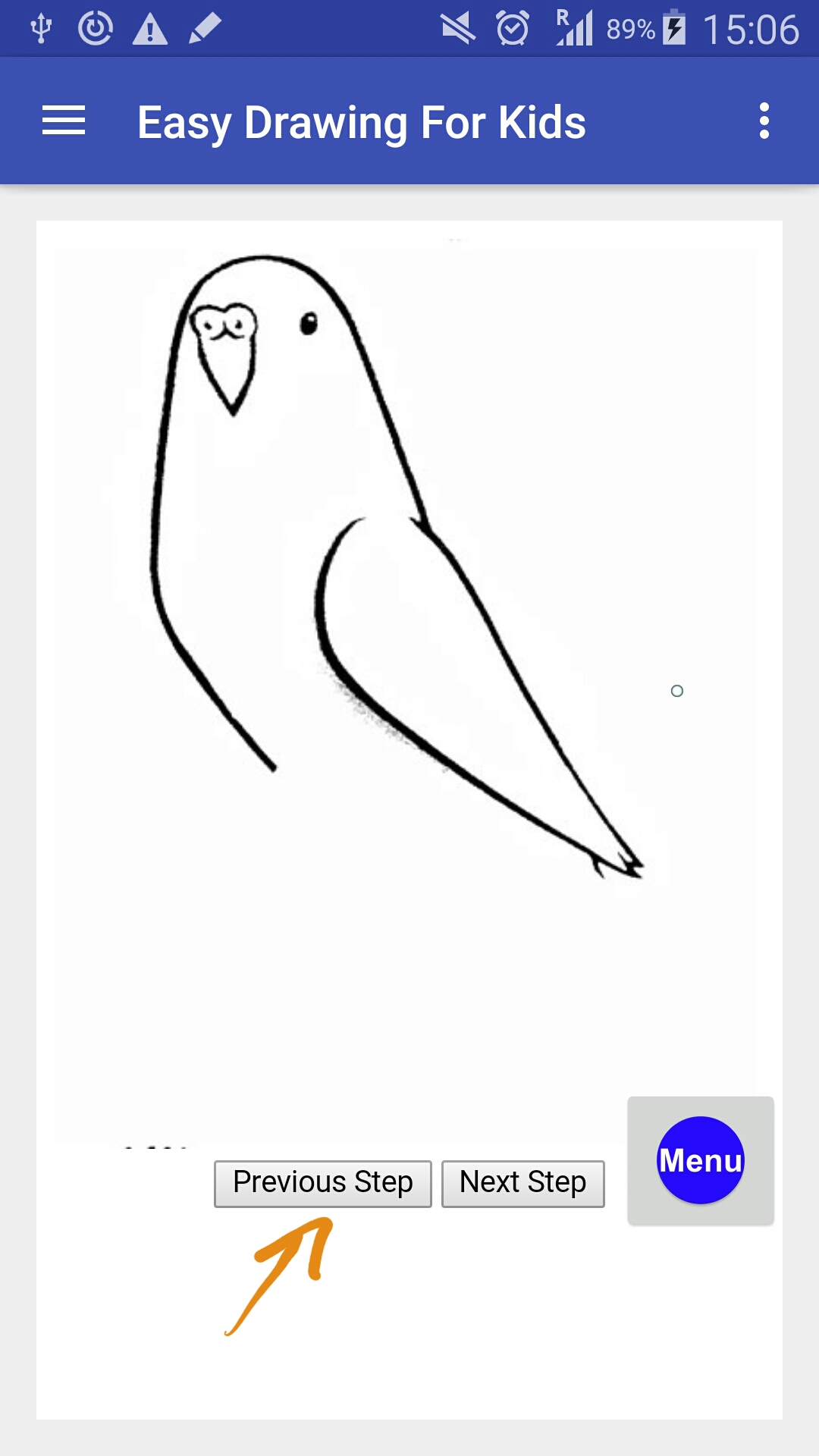
Task: Tap the app title Easy Drawing For Kids
Action: [x=362, y=121]
